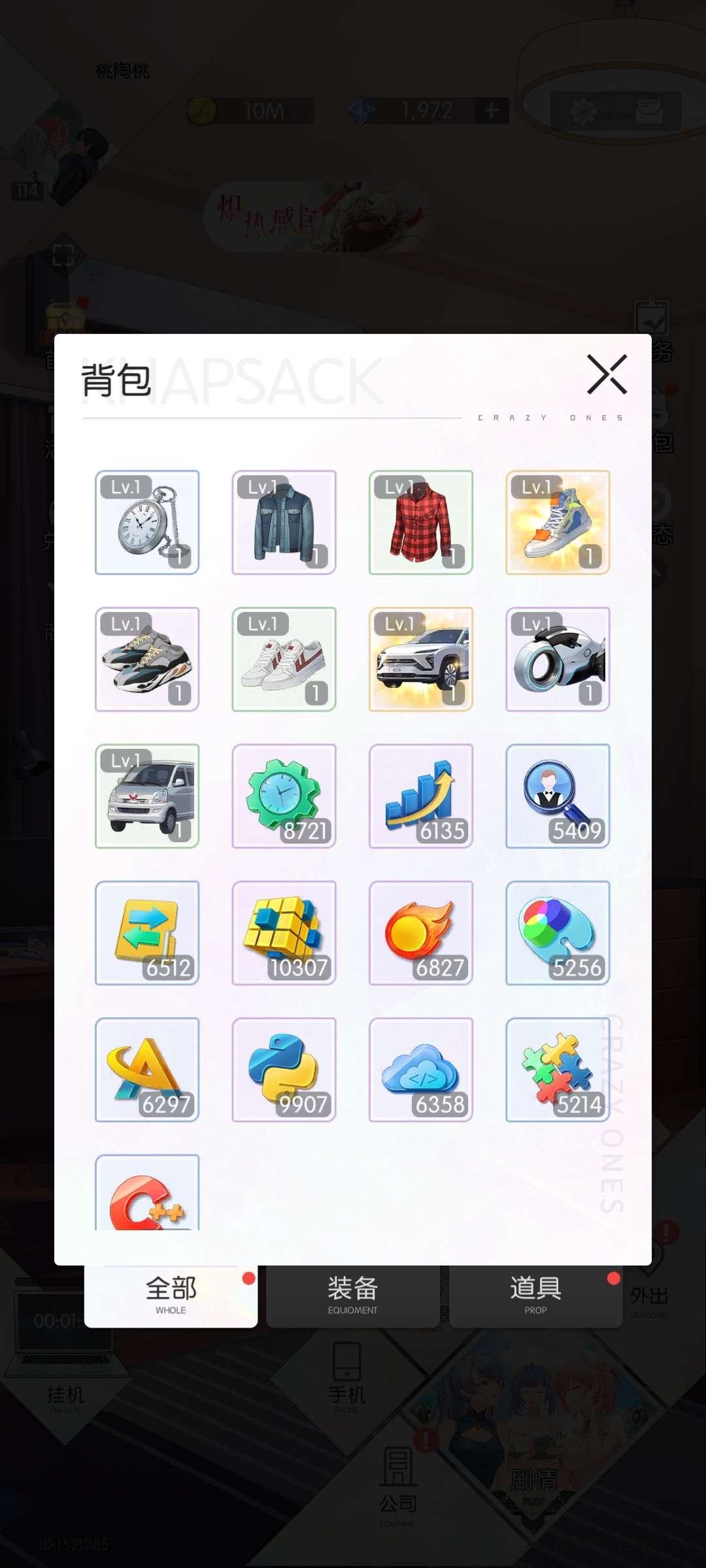Open the paint palette item
This screenshot has height=1568, width=706.
click(558, 932)
